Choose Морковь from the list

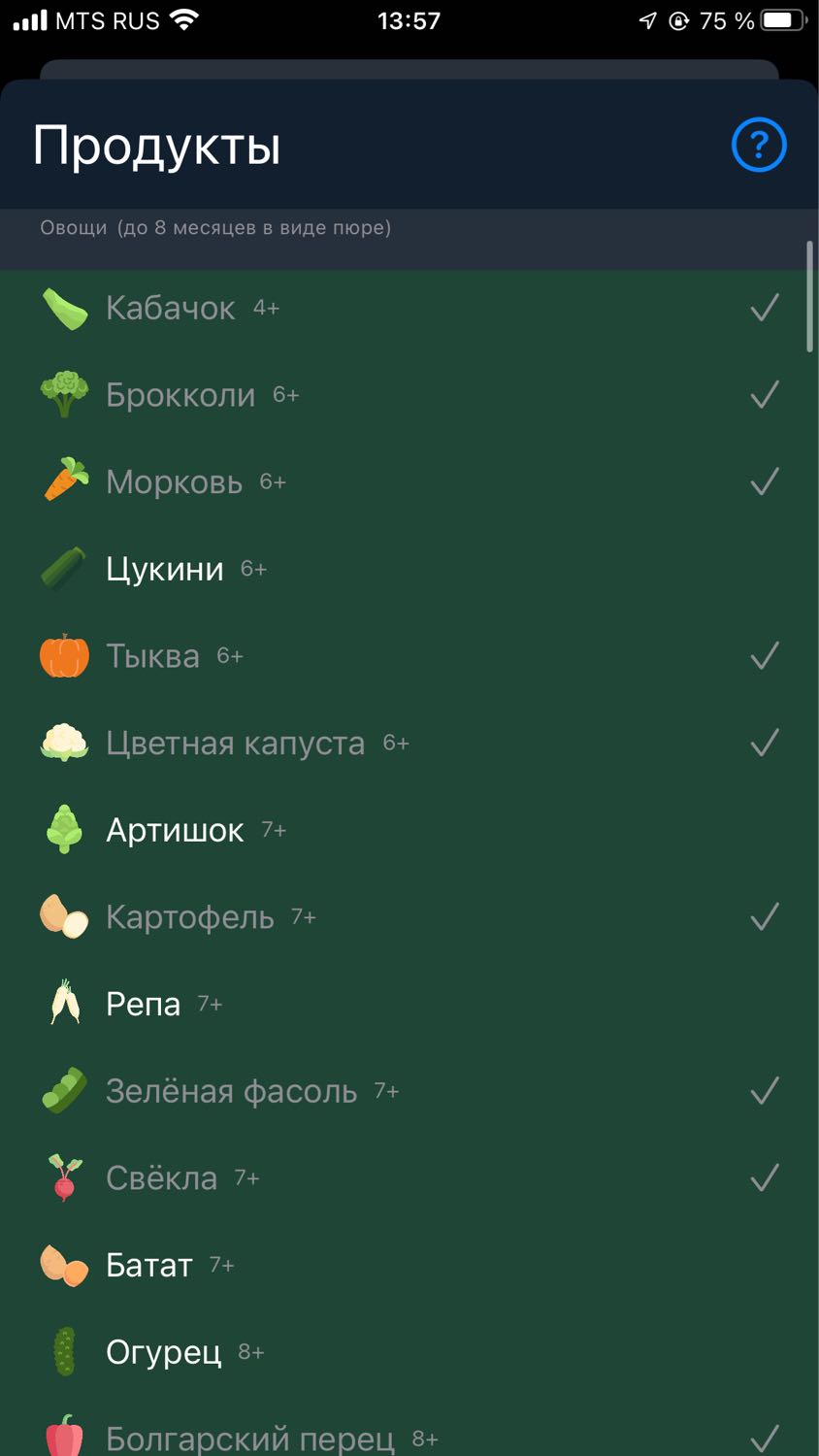click(x=409, y=482)
